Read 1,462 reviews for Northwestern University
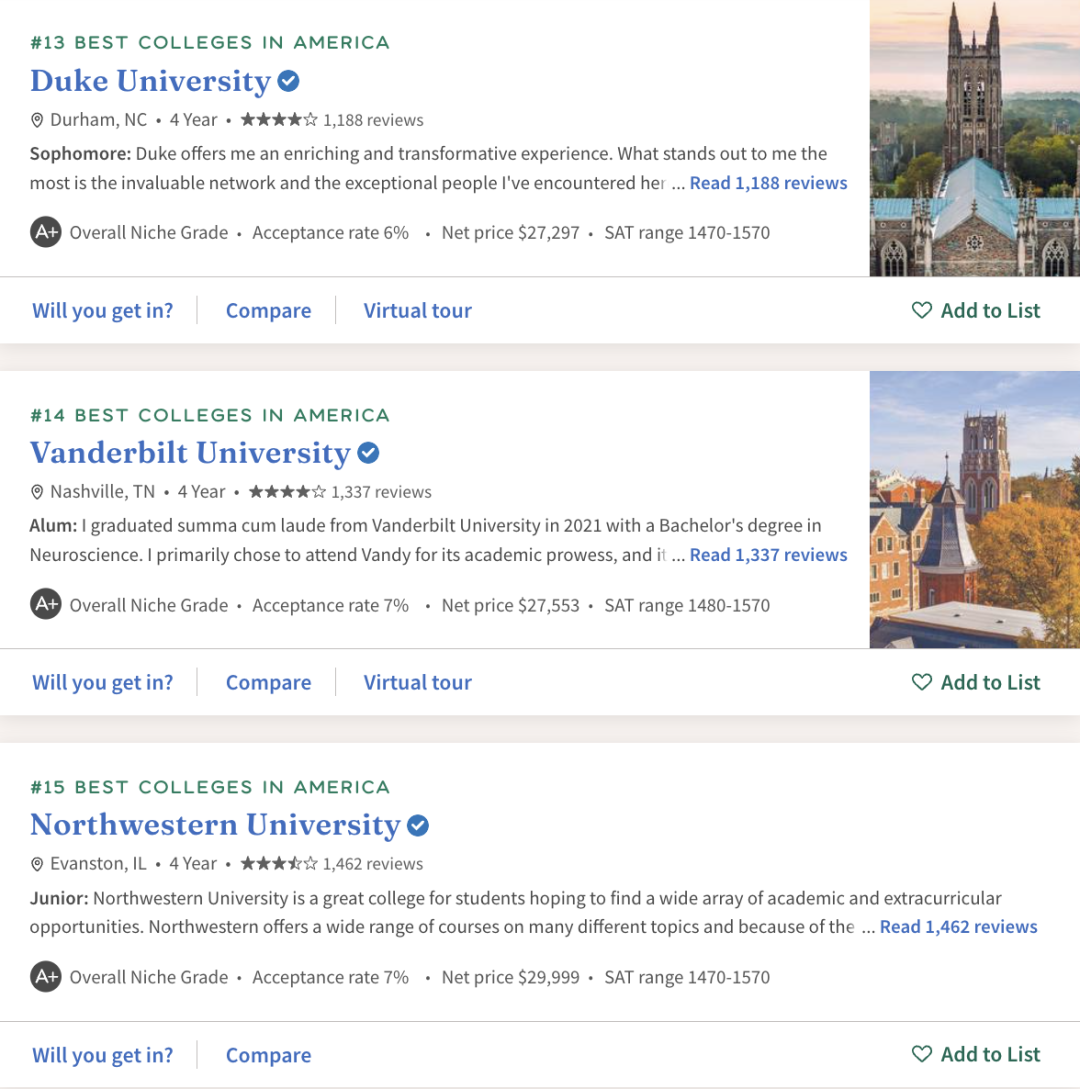 pos(958,927)
